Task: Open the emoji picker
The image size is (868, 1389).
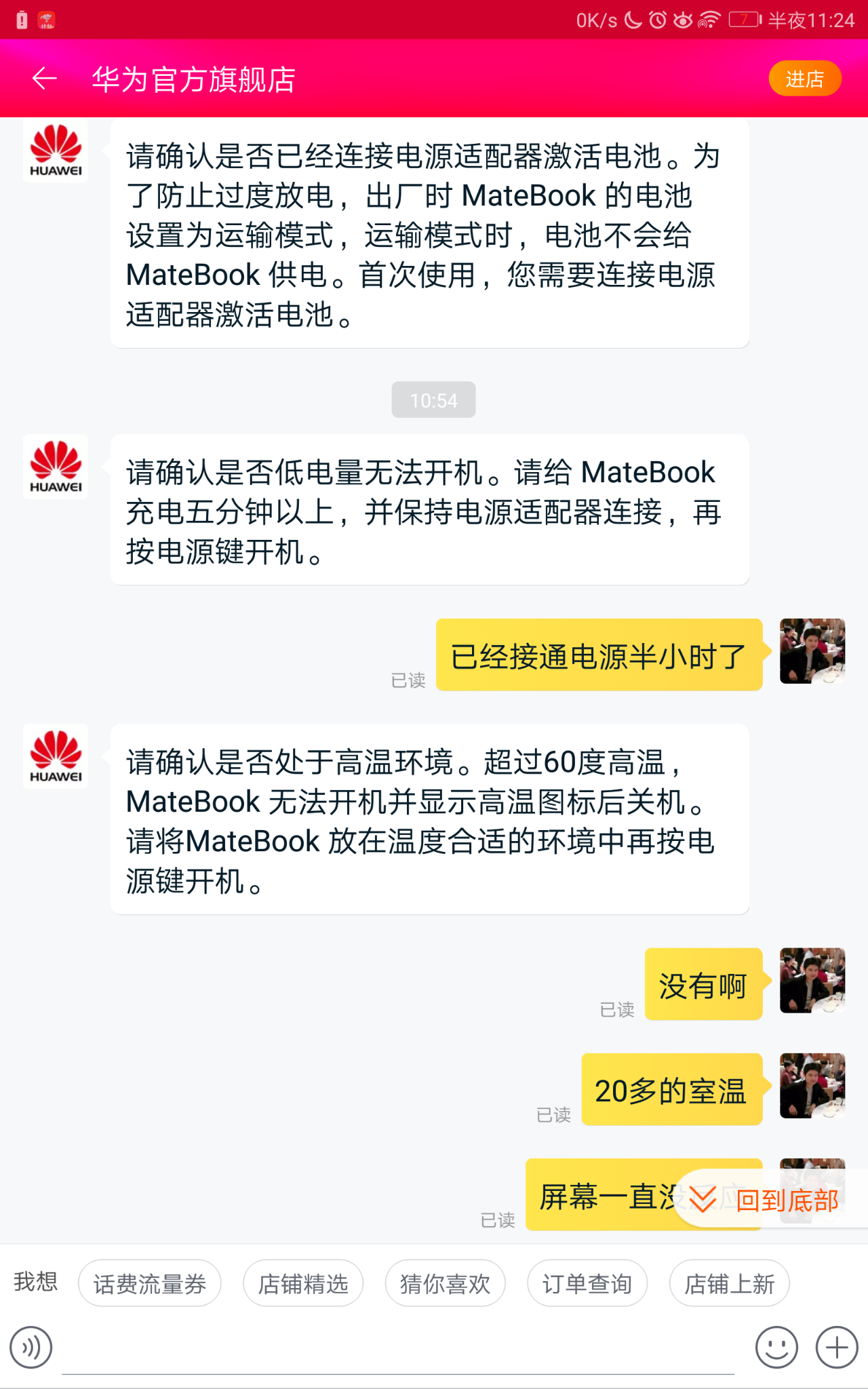Action: coord(776,1347)
